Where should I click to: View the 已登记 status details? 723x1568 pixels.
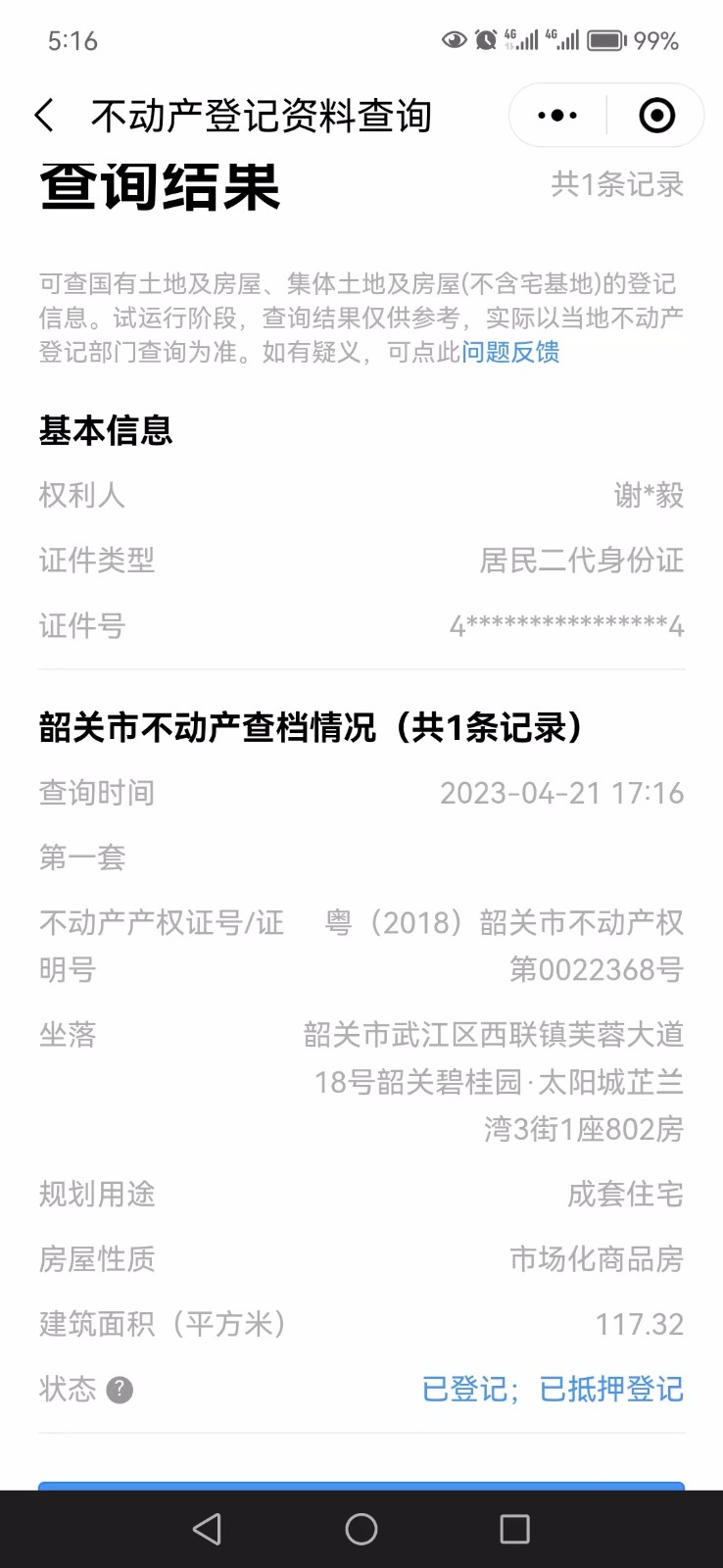(465, 1390)
